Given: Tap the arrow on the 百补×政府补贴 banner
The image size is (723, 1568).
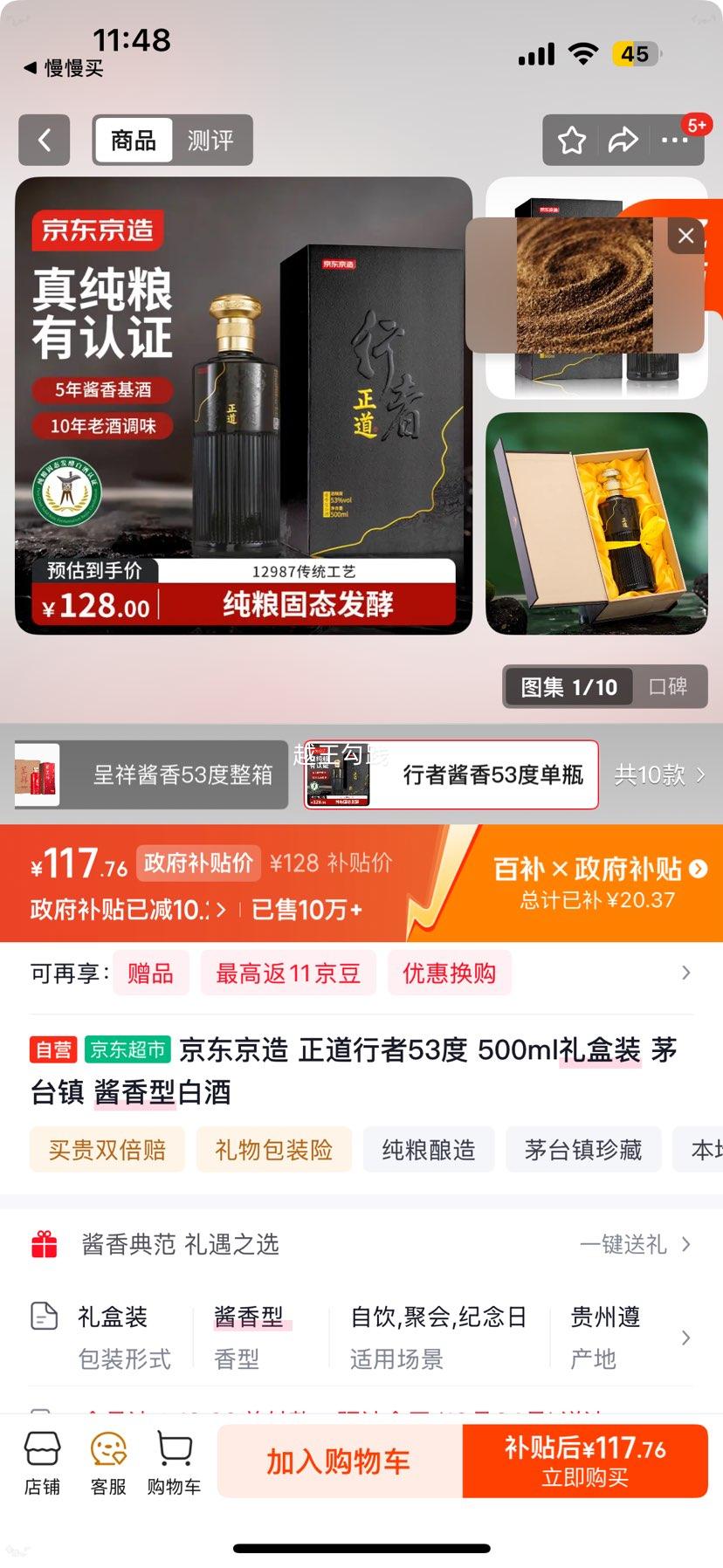Looking at the screenshot, I should 696,870.
